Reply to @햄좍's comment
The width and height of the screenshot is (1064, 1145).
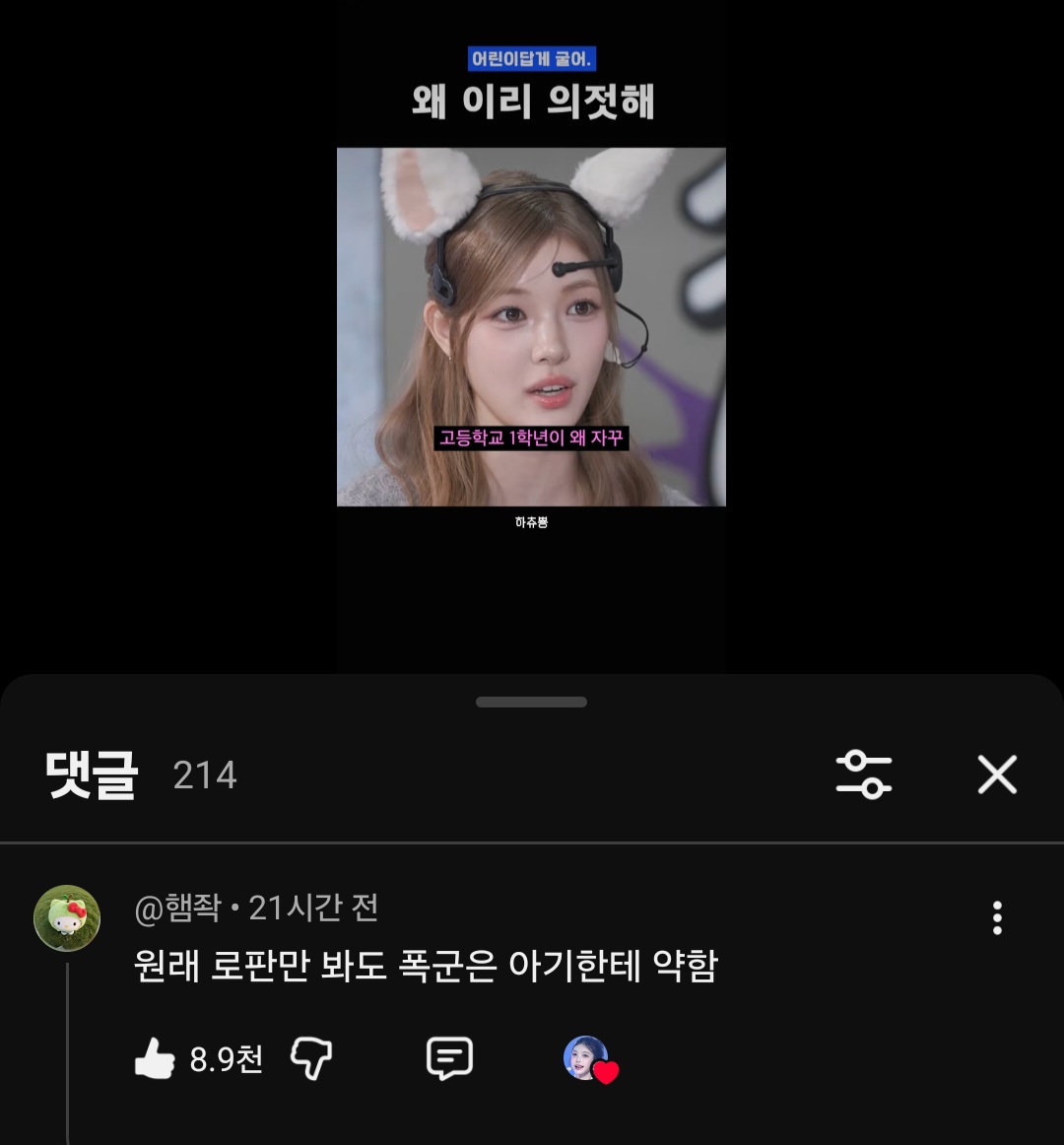coord(449,1059)
